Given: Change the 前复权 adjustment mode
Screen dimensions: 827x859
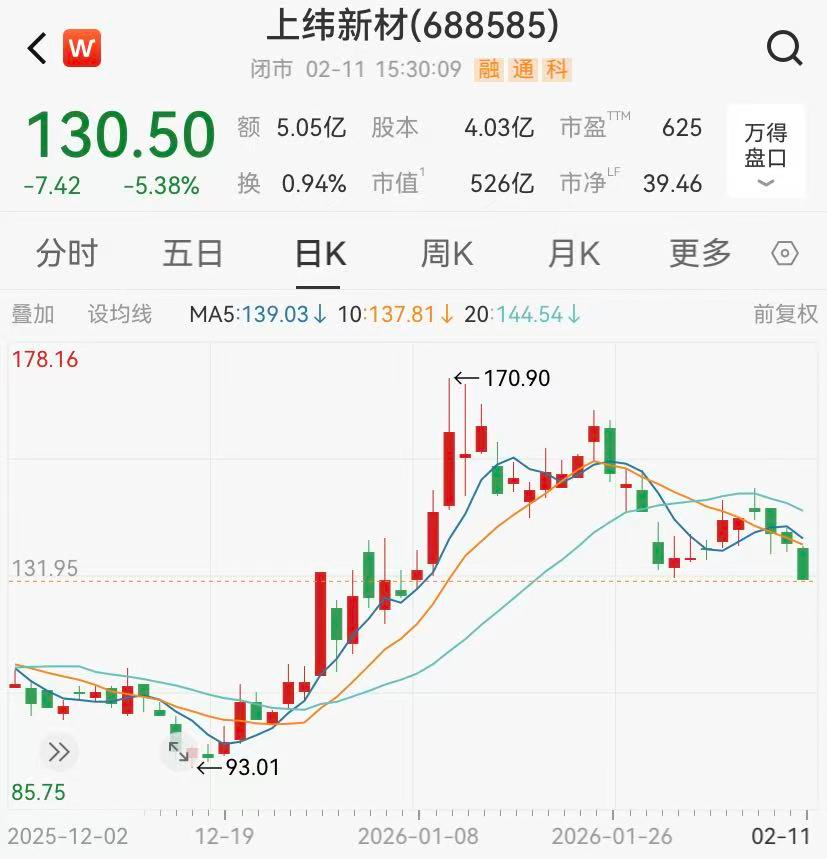Looking at the screenshot, I should click(785, 314).
